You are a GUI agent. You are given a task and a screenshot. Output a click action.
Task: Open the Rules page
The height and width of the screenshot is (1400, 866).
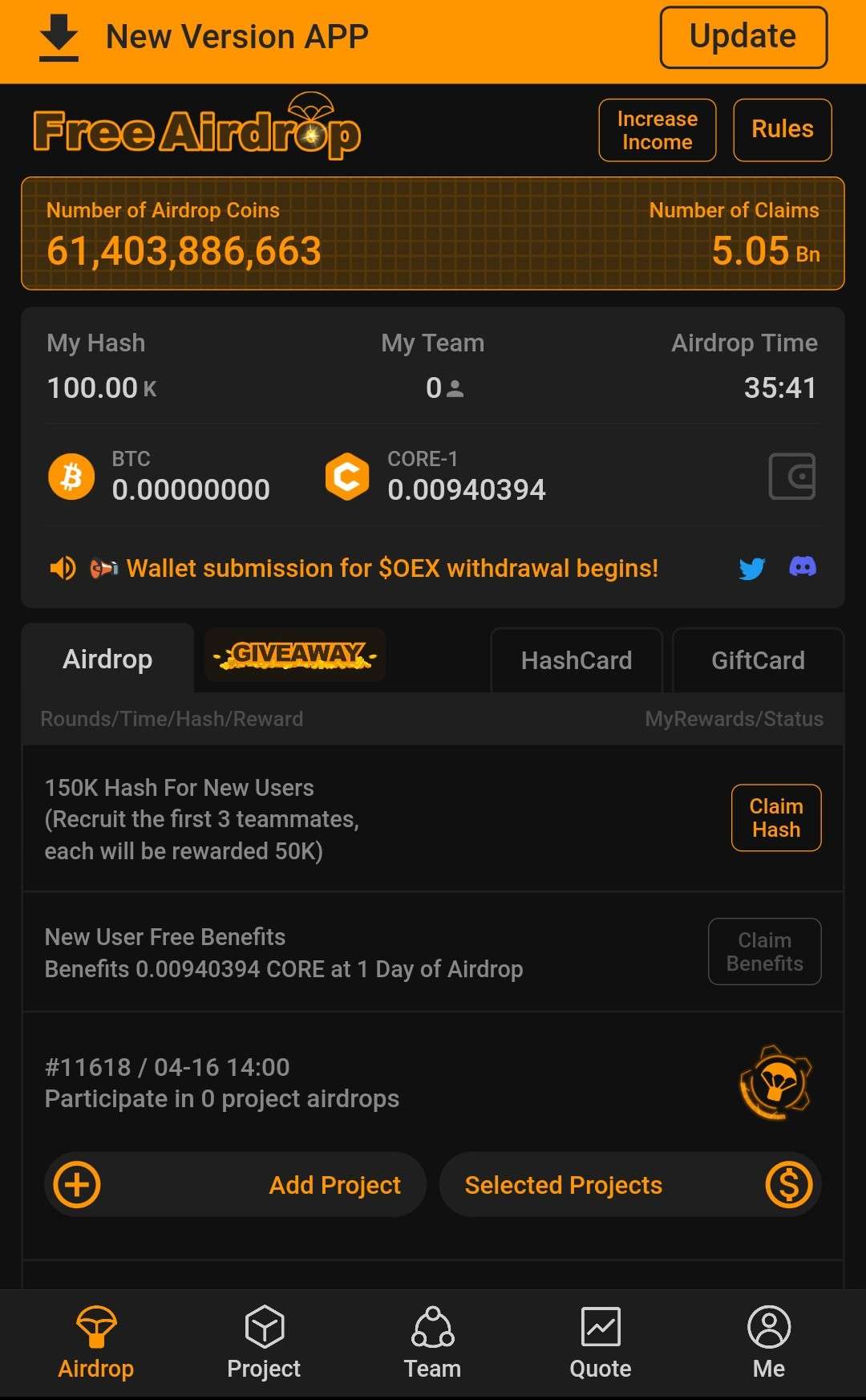782,130
